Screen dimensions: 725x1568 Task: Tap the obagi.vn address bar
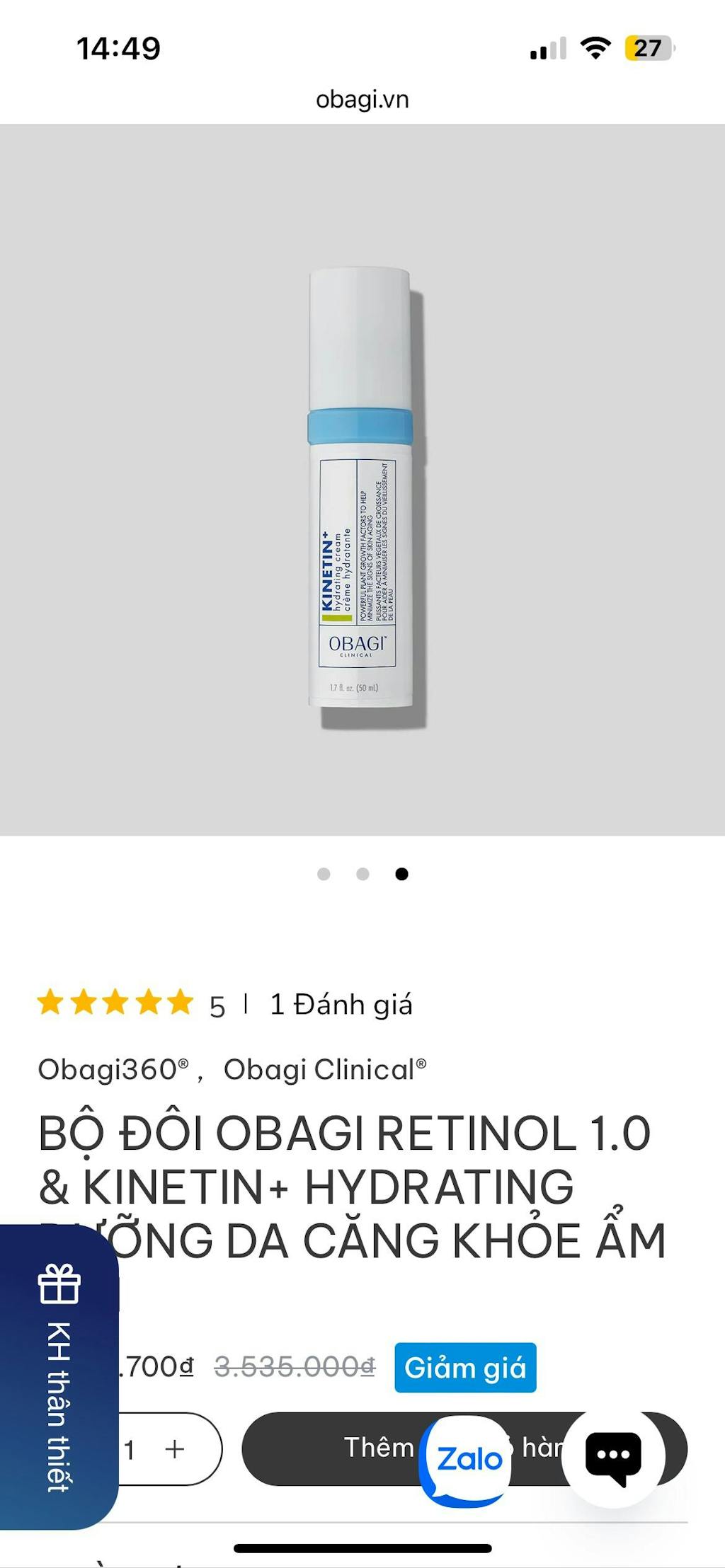(362, 100)
